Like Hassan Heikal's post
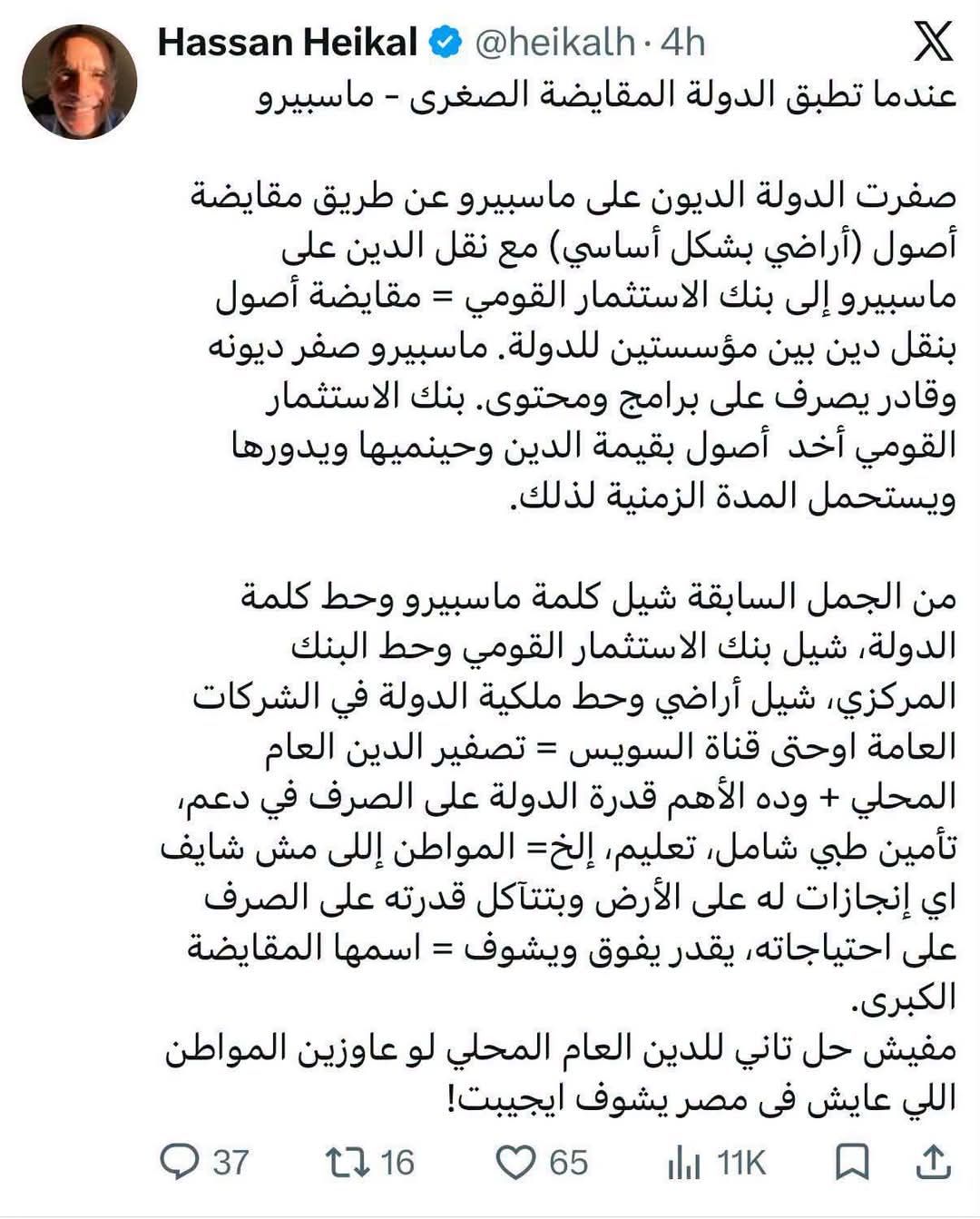Image resolution: width=980 pixels, height=1219 pixels. (x=543, y=1162)
